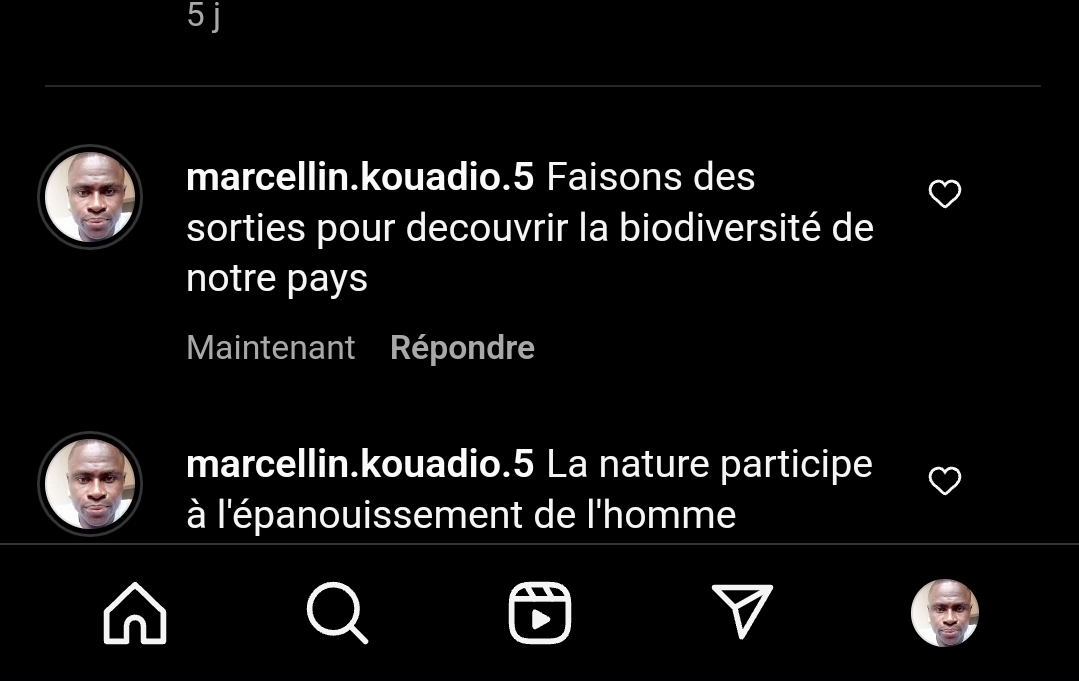
Task: Open the Search tab
Action: point(337,612)
